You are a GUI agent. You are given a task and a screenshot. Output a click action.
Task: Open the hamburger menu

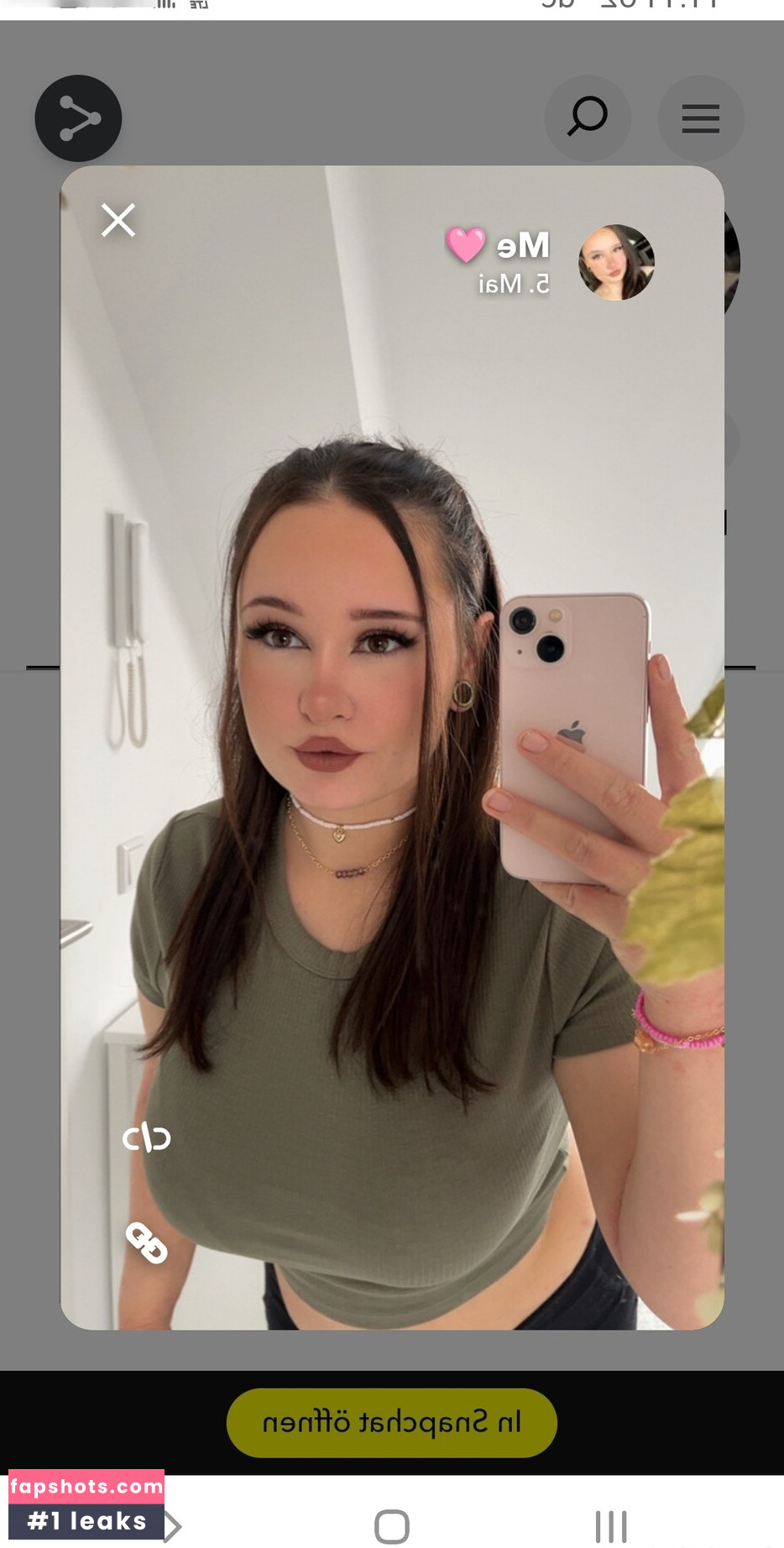700,118
